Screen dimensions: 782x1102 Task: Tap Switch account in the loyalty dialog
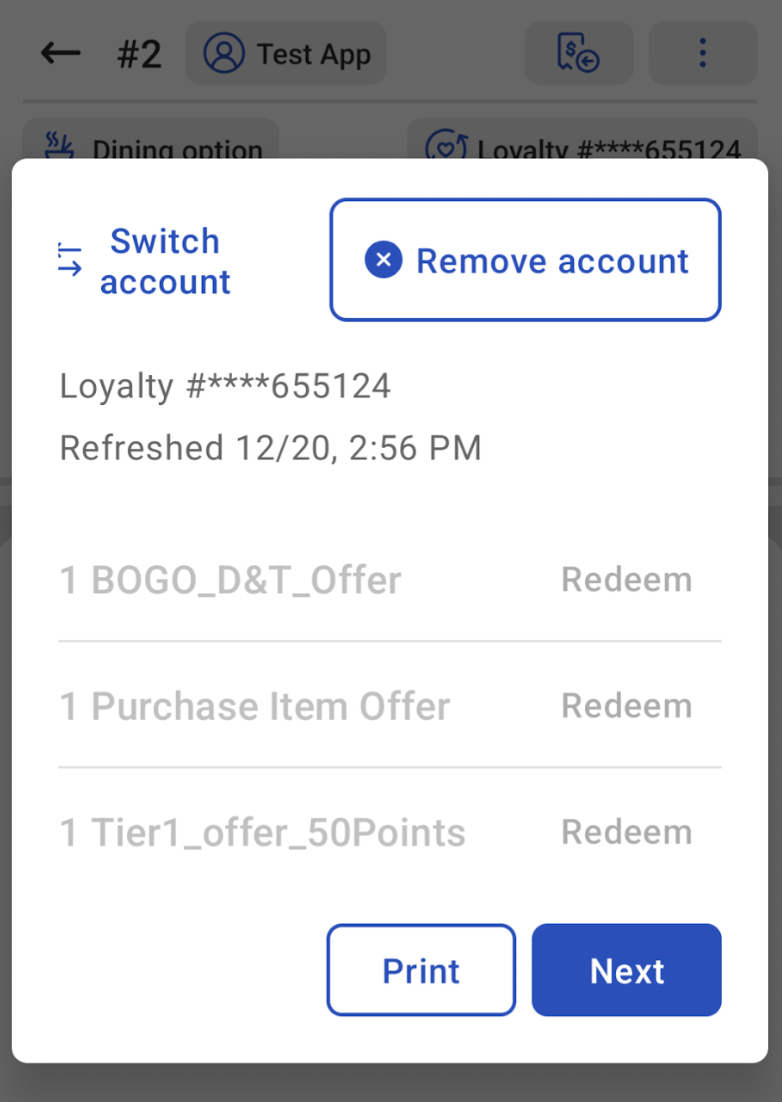click(x=146, y=261)
